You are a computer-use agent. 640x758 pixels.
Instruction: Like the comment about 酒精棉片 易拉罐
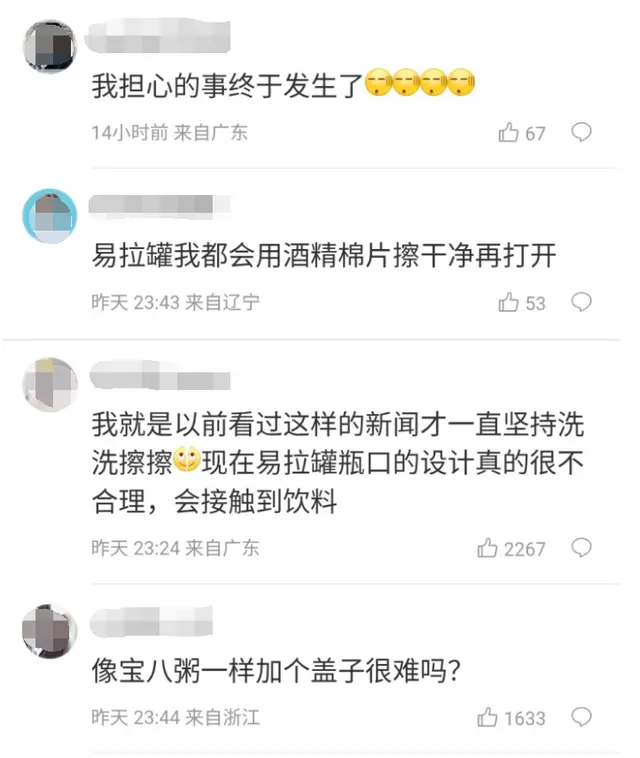pos(509,302)
